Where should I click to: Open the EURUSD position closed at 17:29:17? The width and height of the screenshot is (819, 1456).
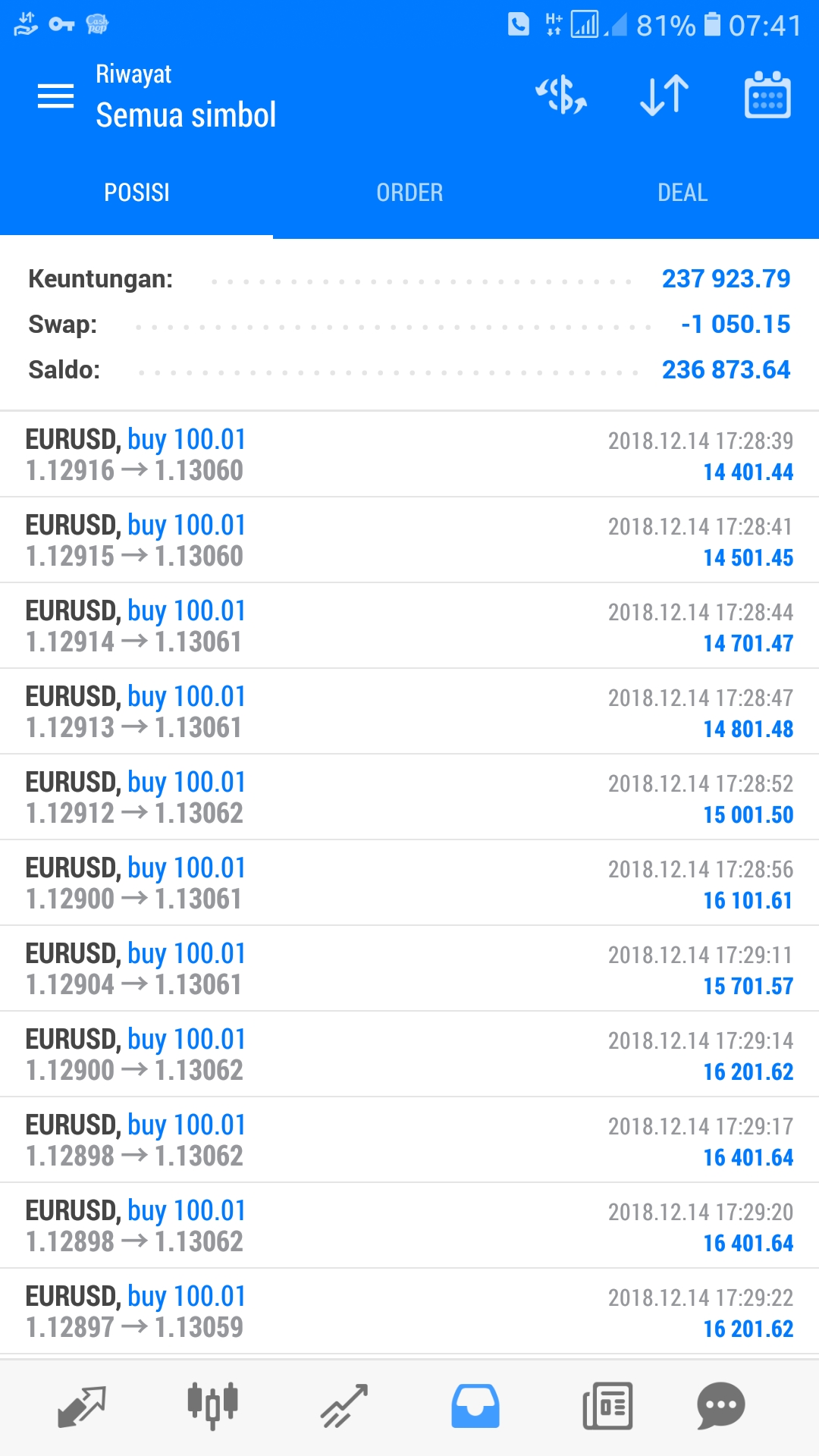click(409, 1141)
